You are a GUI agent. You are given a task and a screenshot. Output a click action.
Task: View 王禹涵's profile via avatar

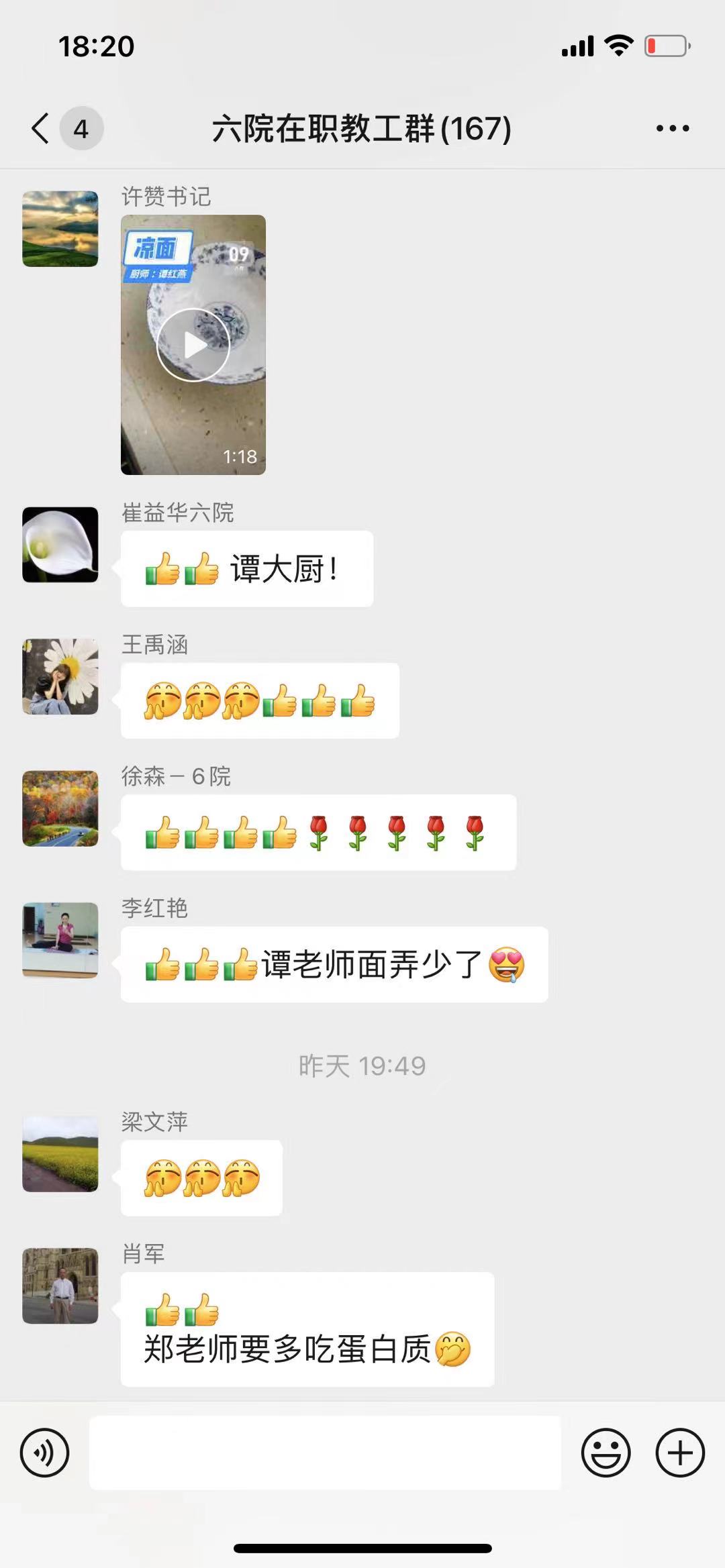point(60,676)
